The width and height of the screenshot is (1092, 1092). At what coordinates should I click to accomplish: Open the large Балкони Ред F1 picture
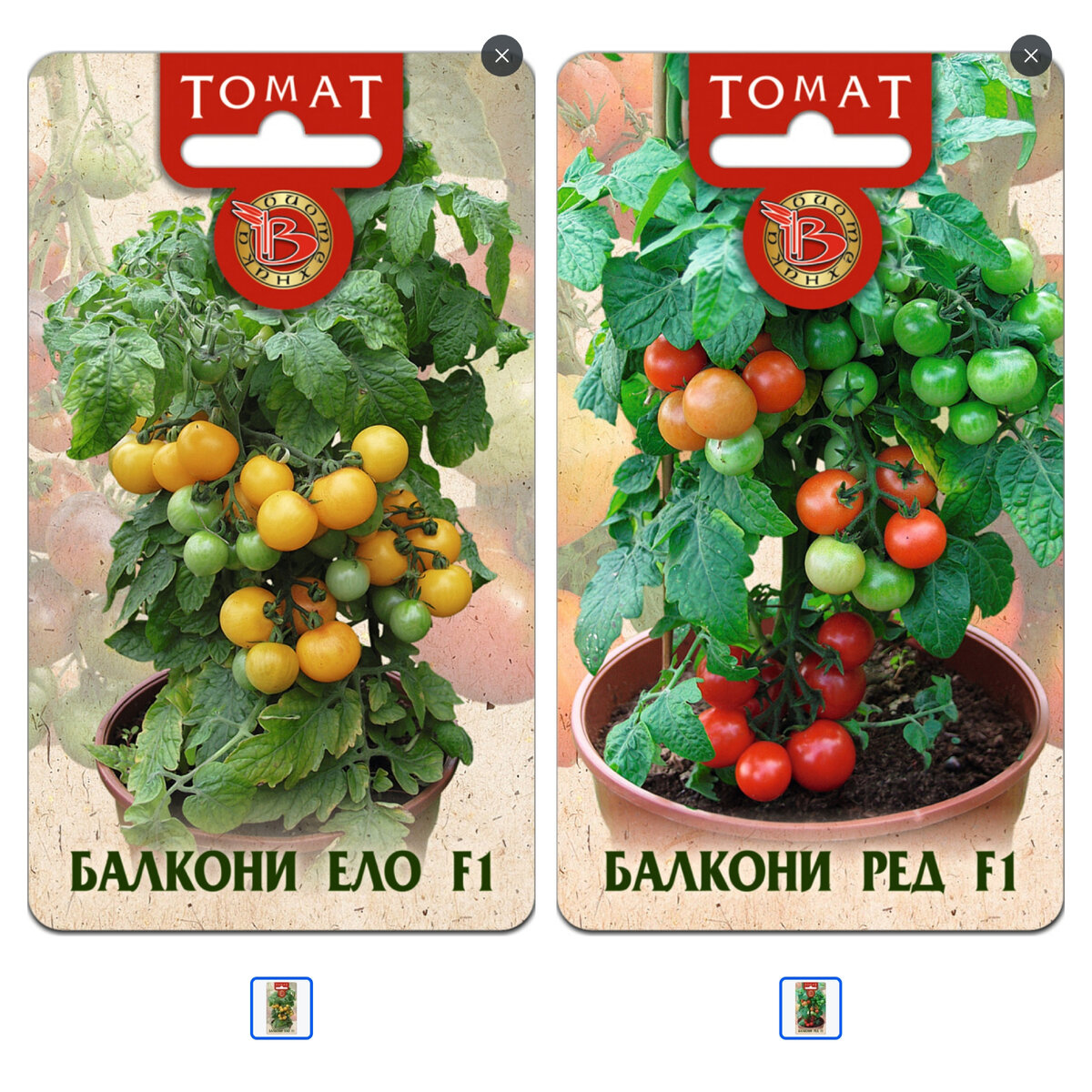[x=810, y=510]
